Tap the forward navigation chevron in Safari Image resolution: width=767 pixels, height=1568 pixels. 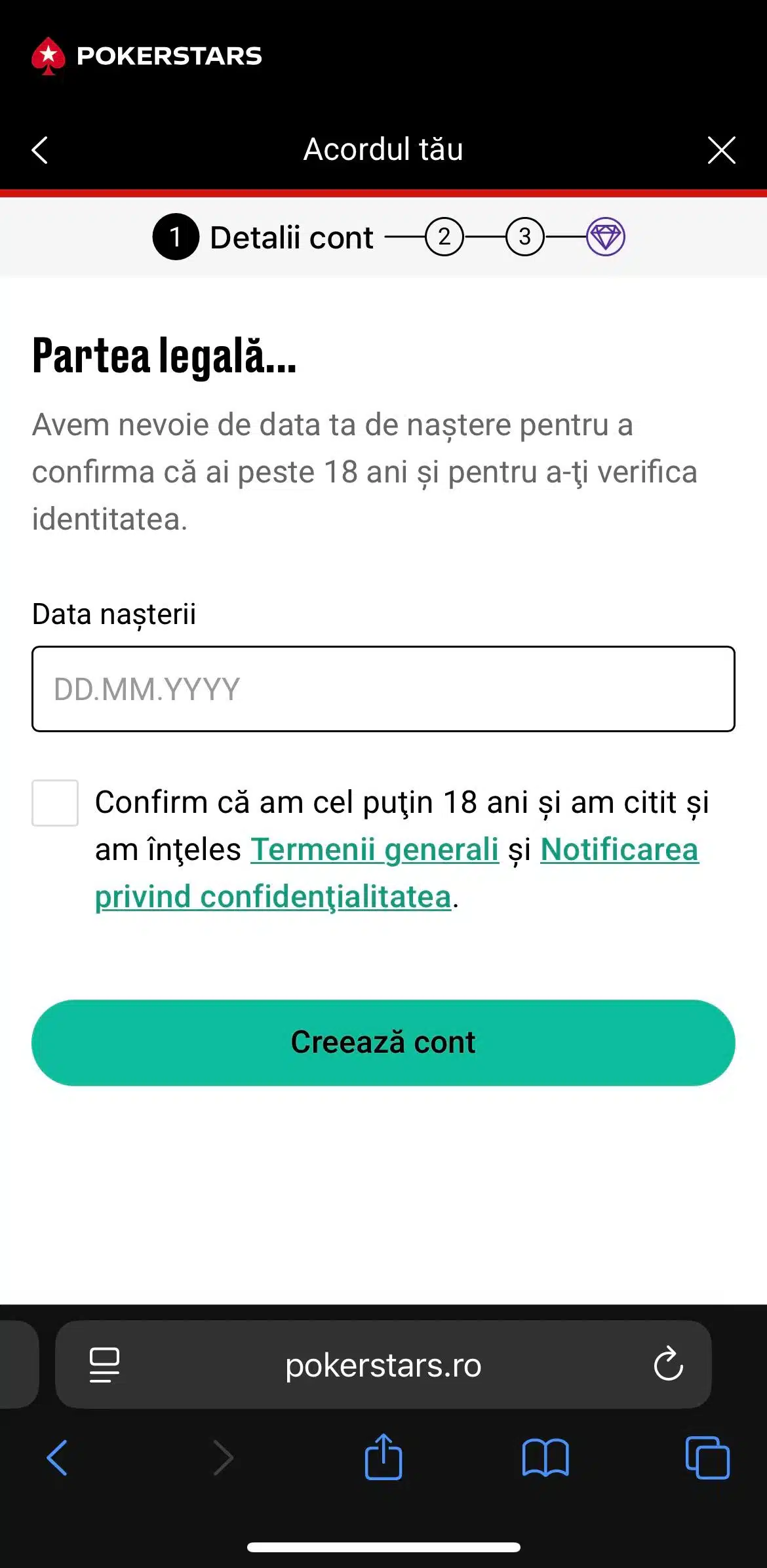[223, 1458]
